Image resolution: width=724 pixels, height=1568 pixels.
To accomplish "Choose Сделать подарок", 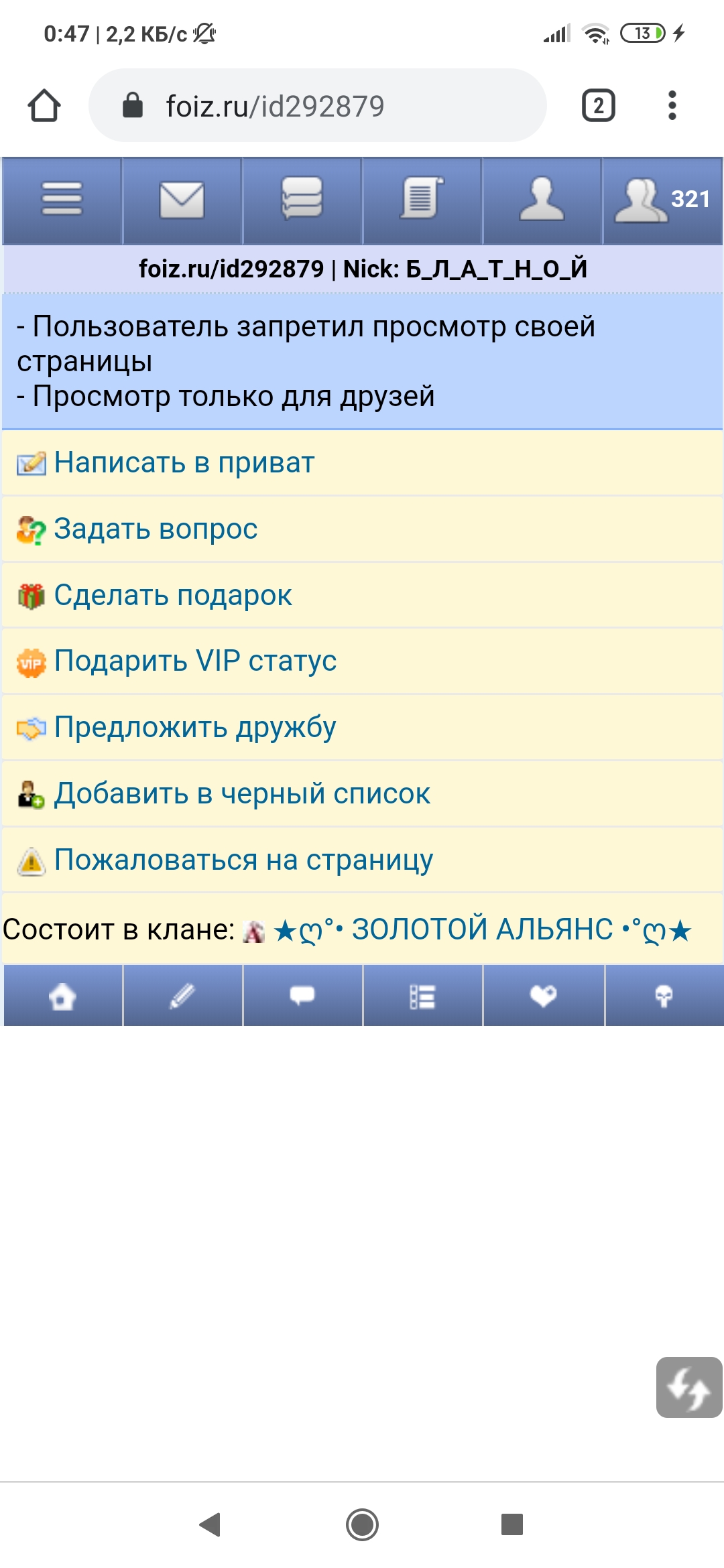I will tap(173, 596).
